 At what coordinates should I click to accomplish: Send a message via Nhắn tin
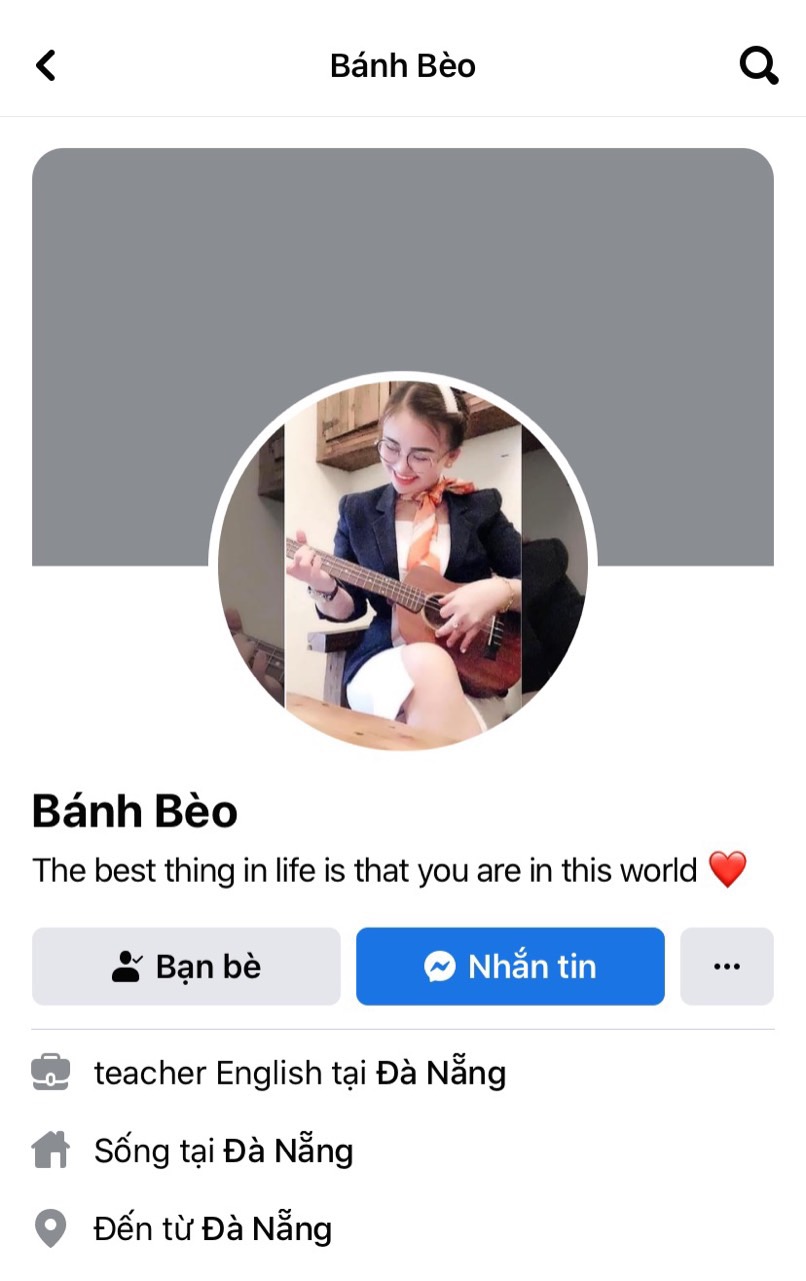click(510, 966)
